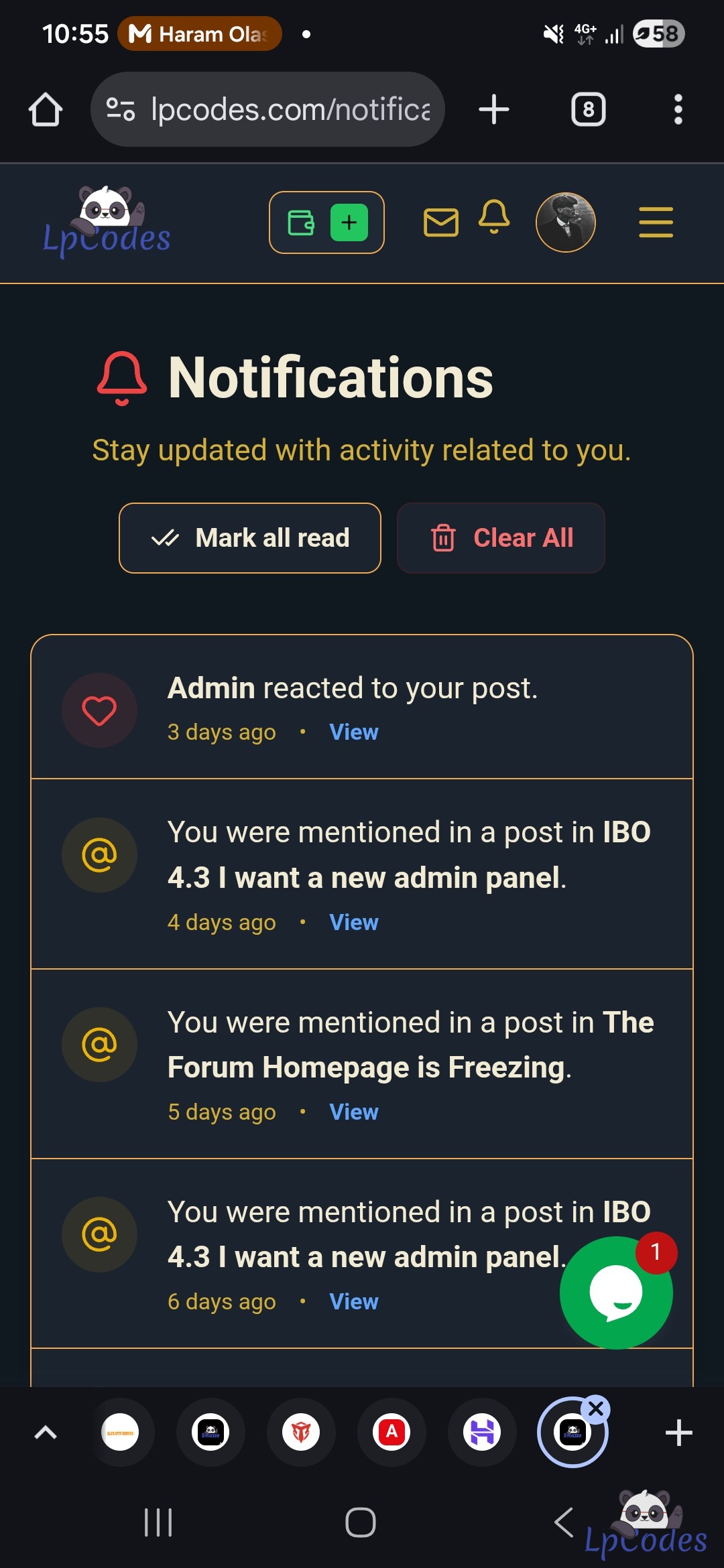Tap the purple H app icon in bottom bar

(x=483, y=1431)
